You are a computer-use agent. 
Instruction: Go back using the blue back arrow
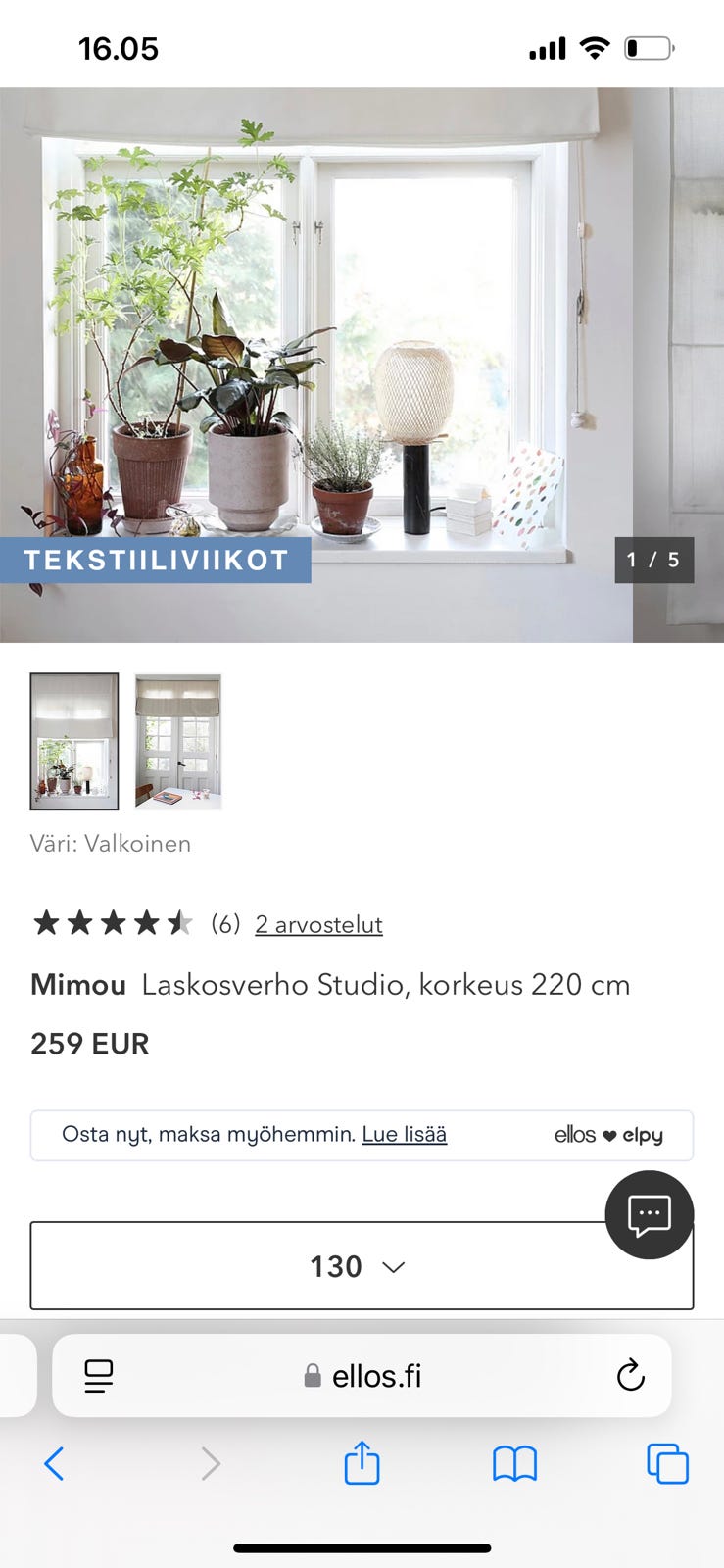(54, 1464)
